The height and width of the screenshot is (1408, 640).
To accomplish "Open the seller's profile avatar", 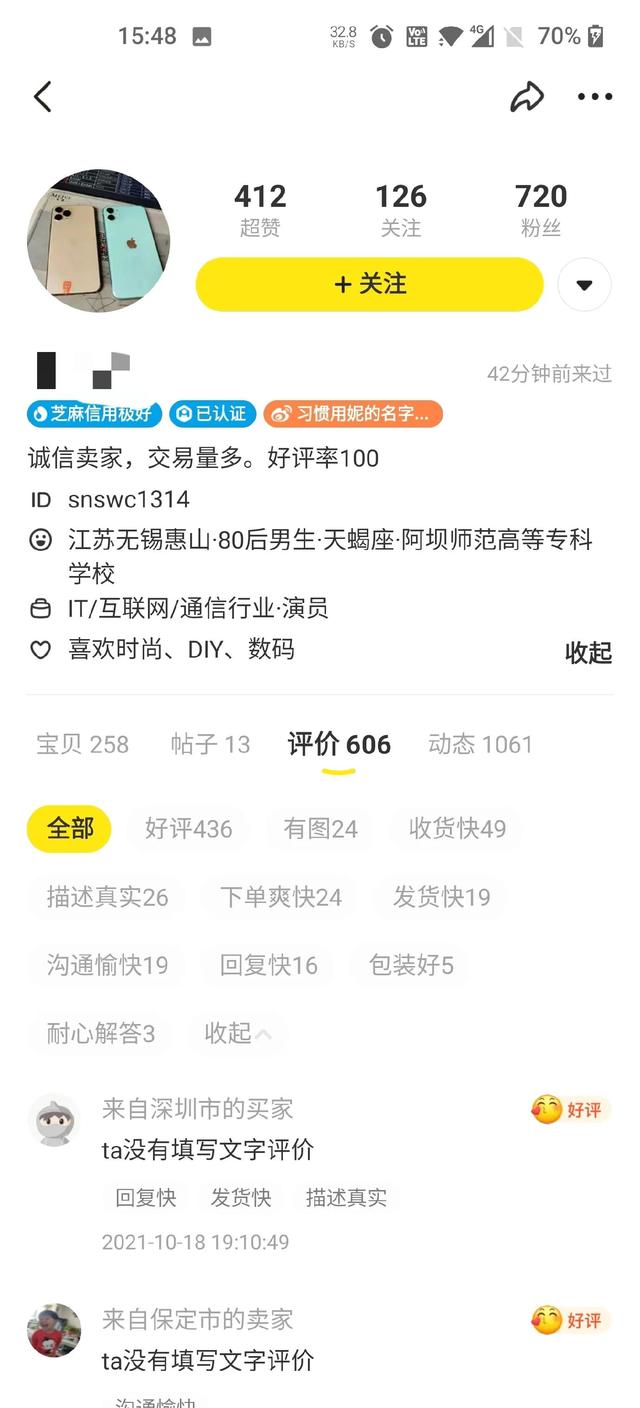I will coord(98,240).
